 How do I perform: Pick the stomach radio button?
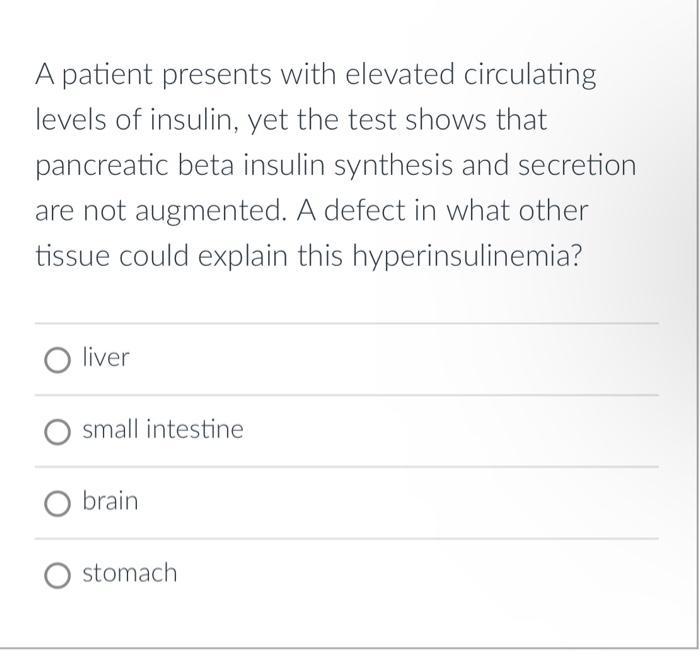57,575
